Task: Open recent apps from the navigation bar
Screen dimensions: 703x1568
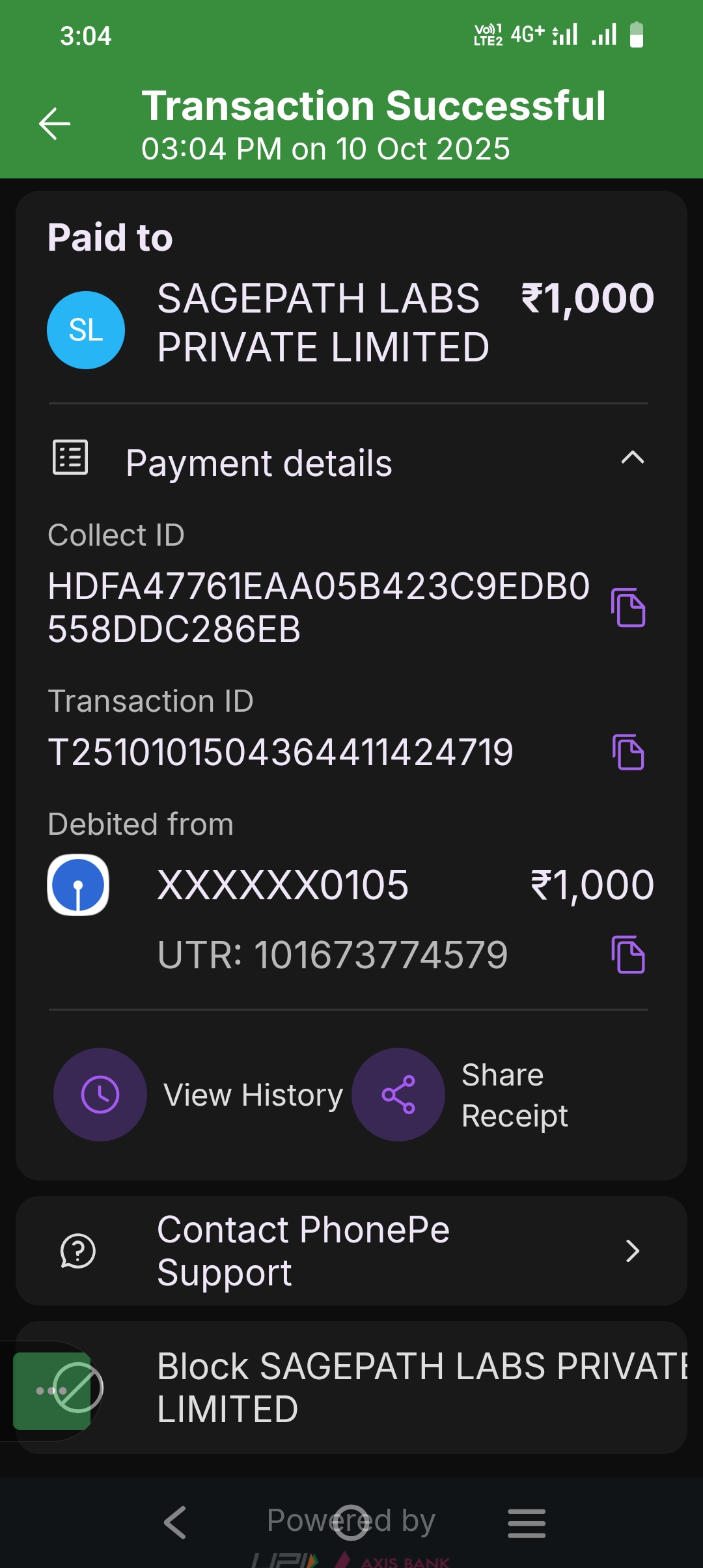Action: 527,1522
